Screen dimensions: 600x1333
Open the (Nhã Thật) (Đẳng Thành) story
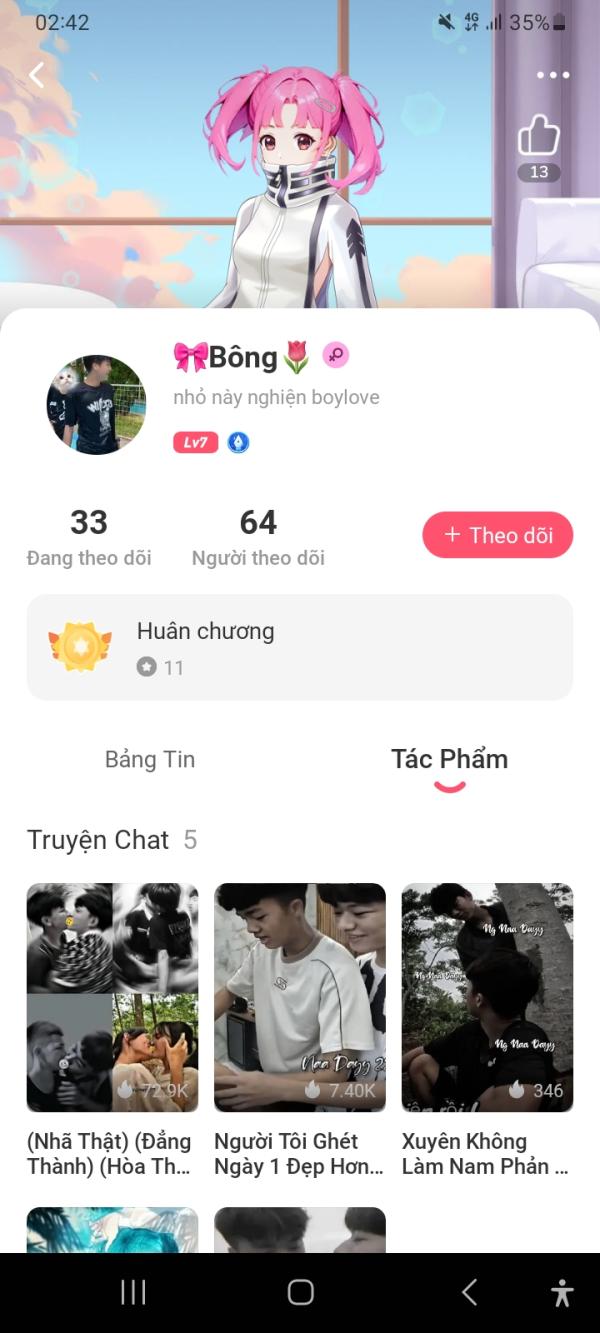click(x=112, y=997)
